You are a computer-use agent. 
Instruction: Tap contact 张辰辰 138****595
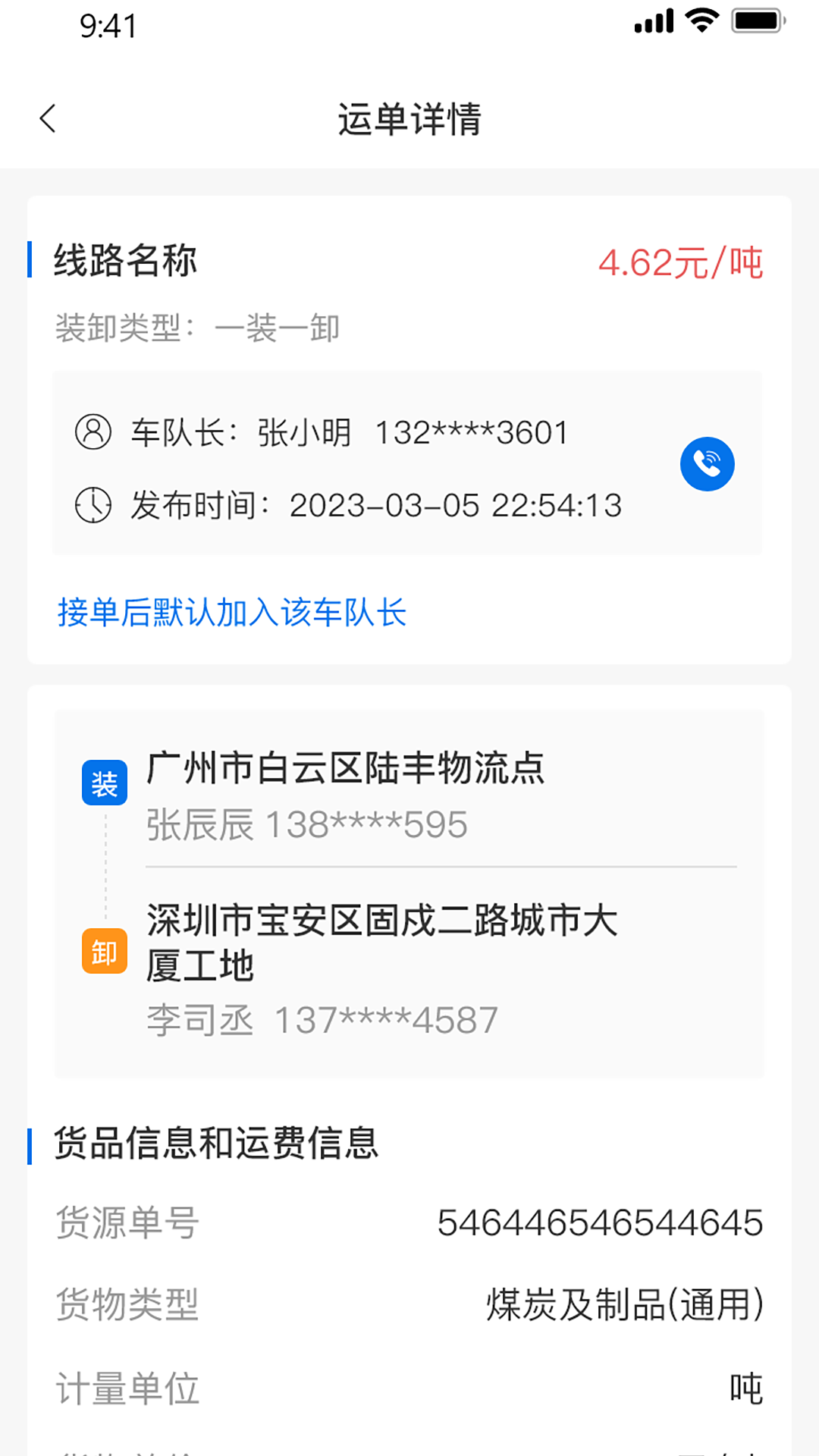(306, 824)
